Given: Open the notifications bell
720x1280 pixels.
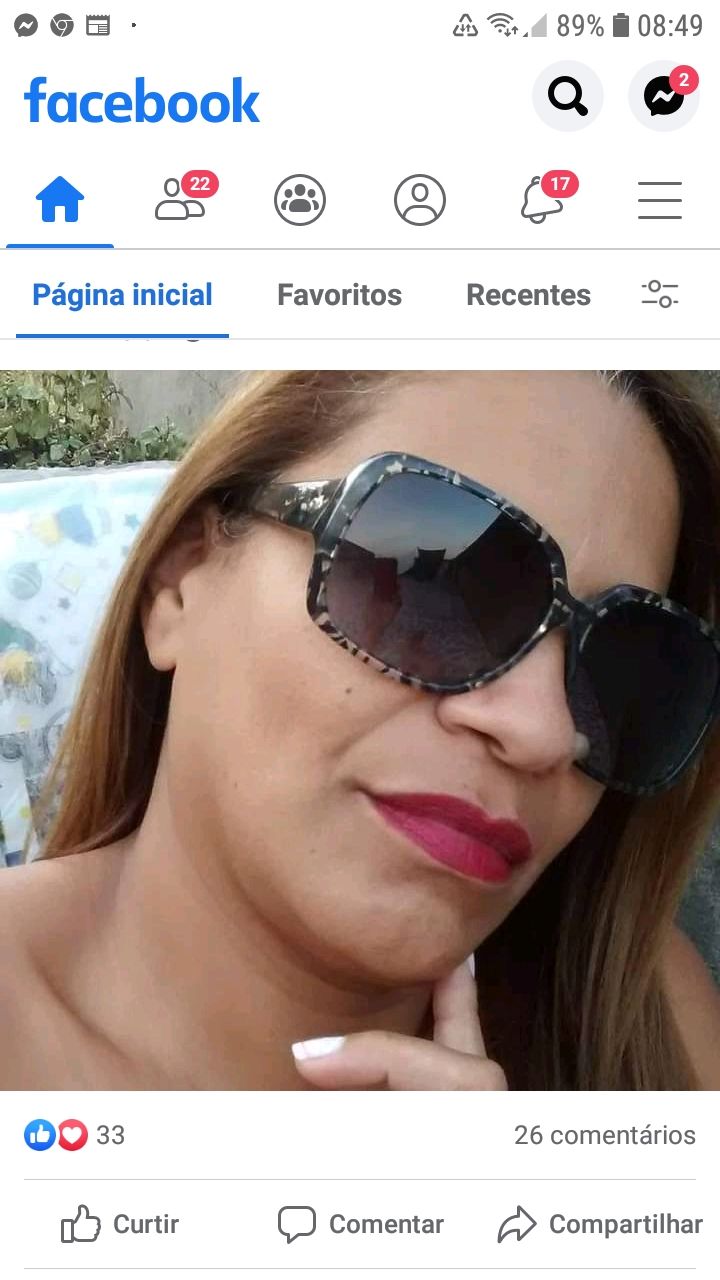Looking at the screenshot, I should tap(540, 200).
